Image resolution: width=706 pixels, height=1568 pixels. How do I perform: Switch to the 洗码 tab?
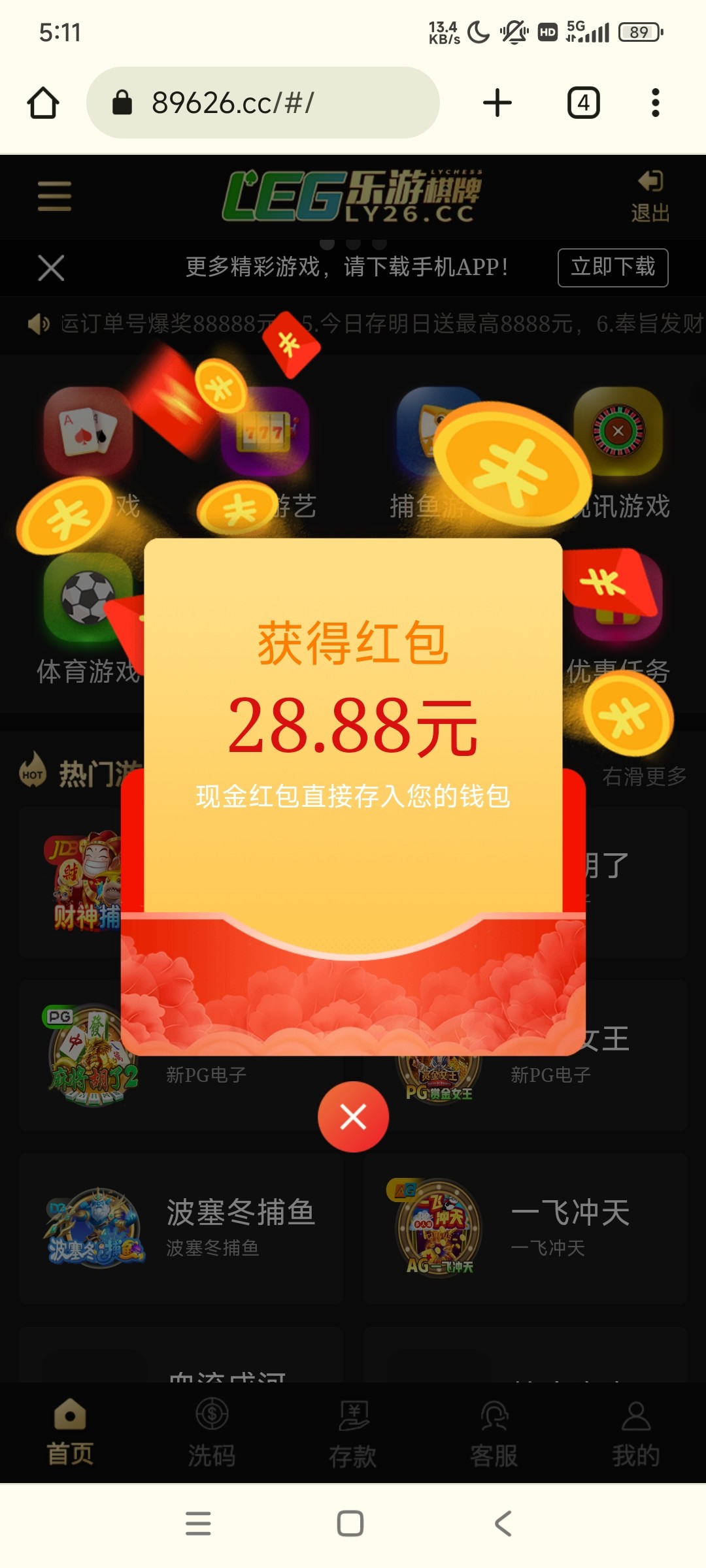pos(212,1431)
